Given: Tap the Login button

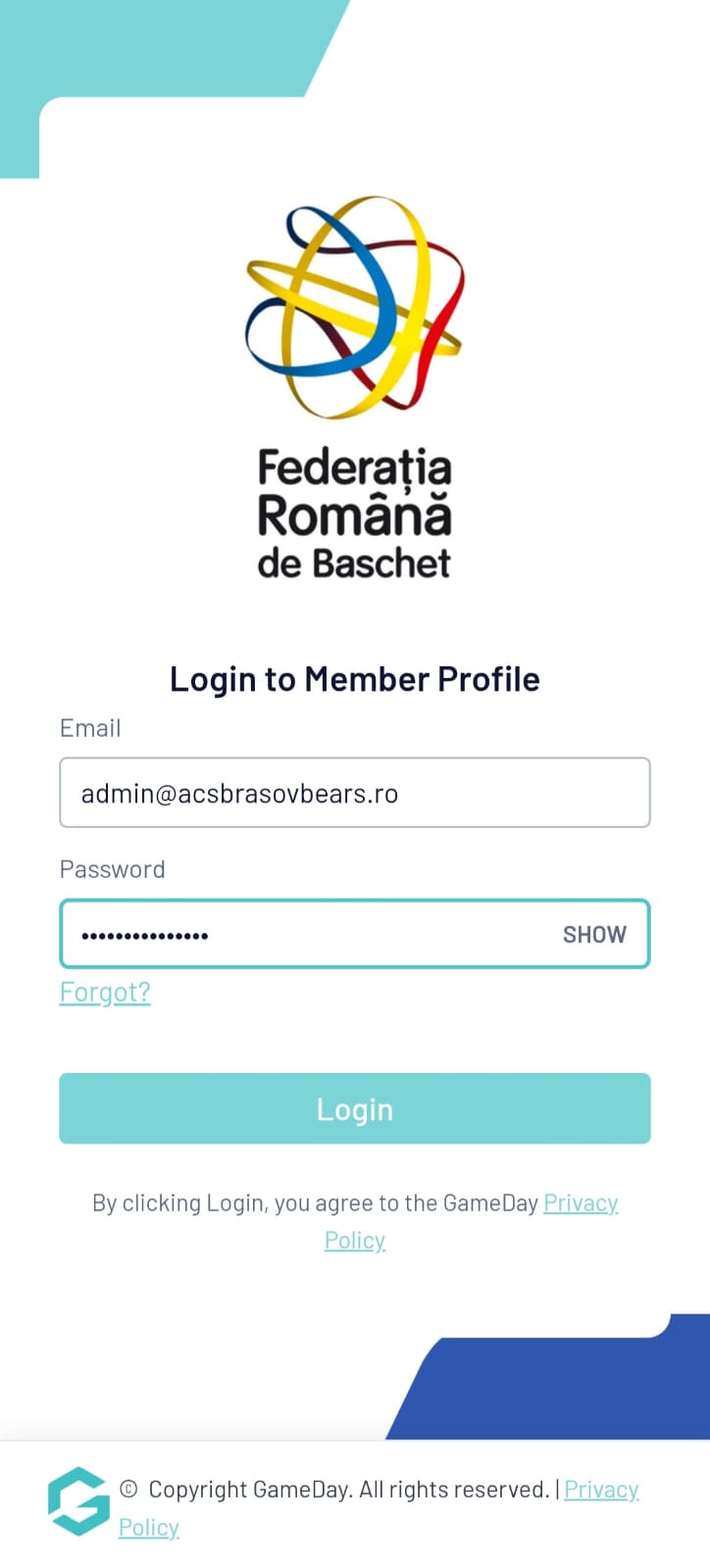Looking at the screenshot, I should point(354,1108).
